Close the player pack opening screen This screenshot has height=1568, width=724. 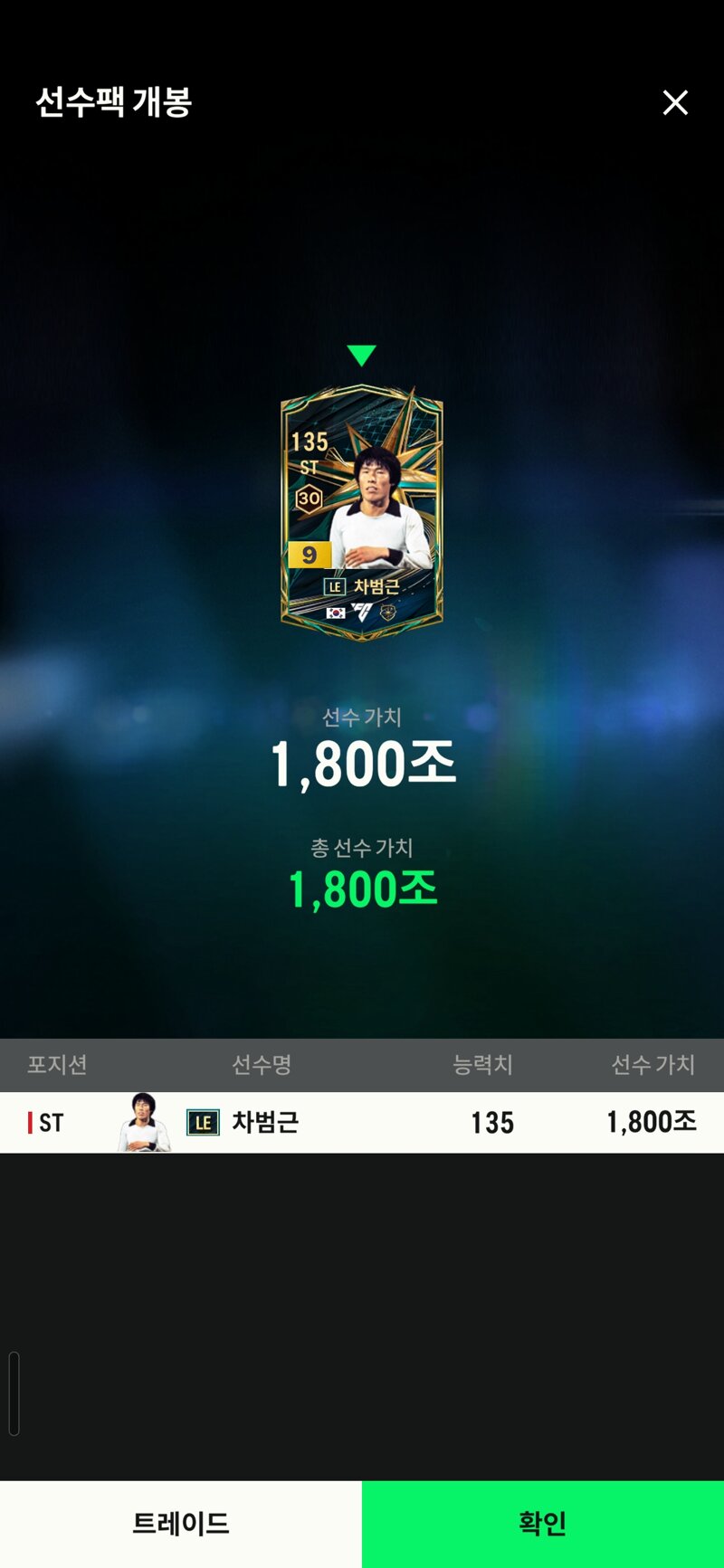pos(675,102)
